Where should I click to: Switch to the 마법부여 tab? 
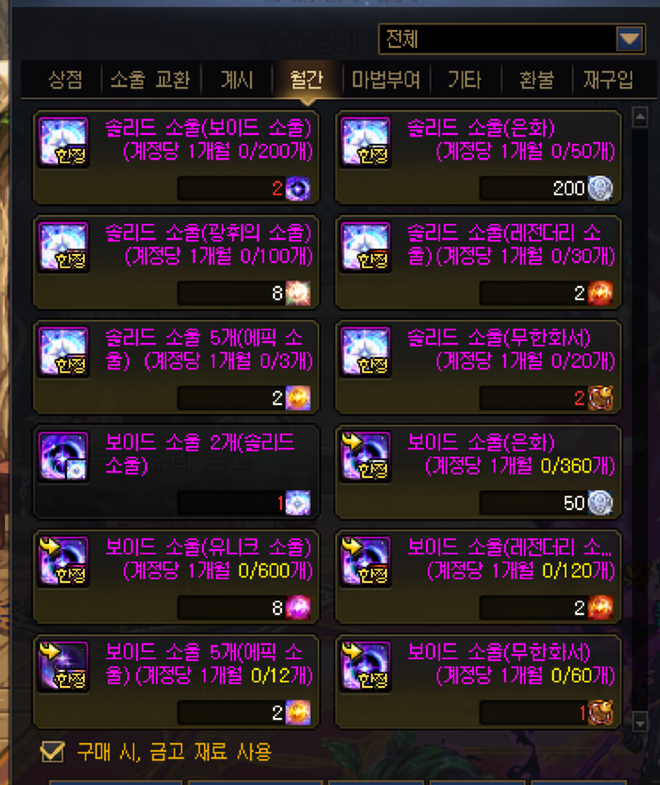[x=386, y=80]
